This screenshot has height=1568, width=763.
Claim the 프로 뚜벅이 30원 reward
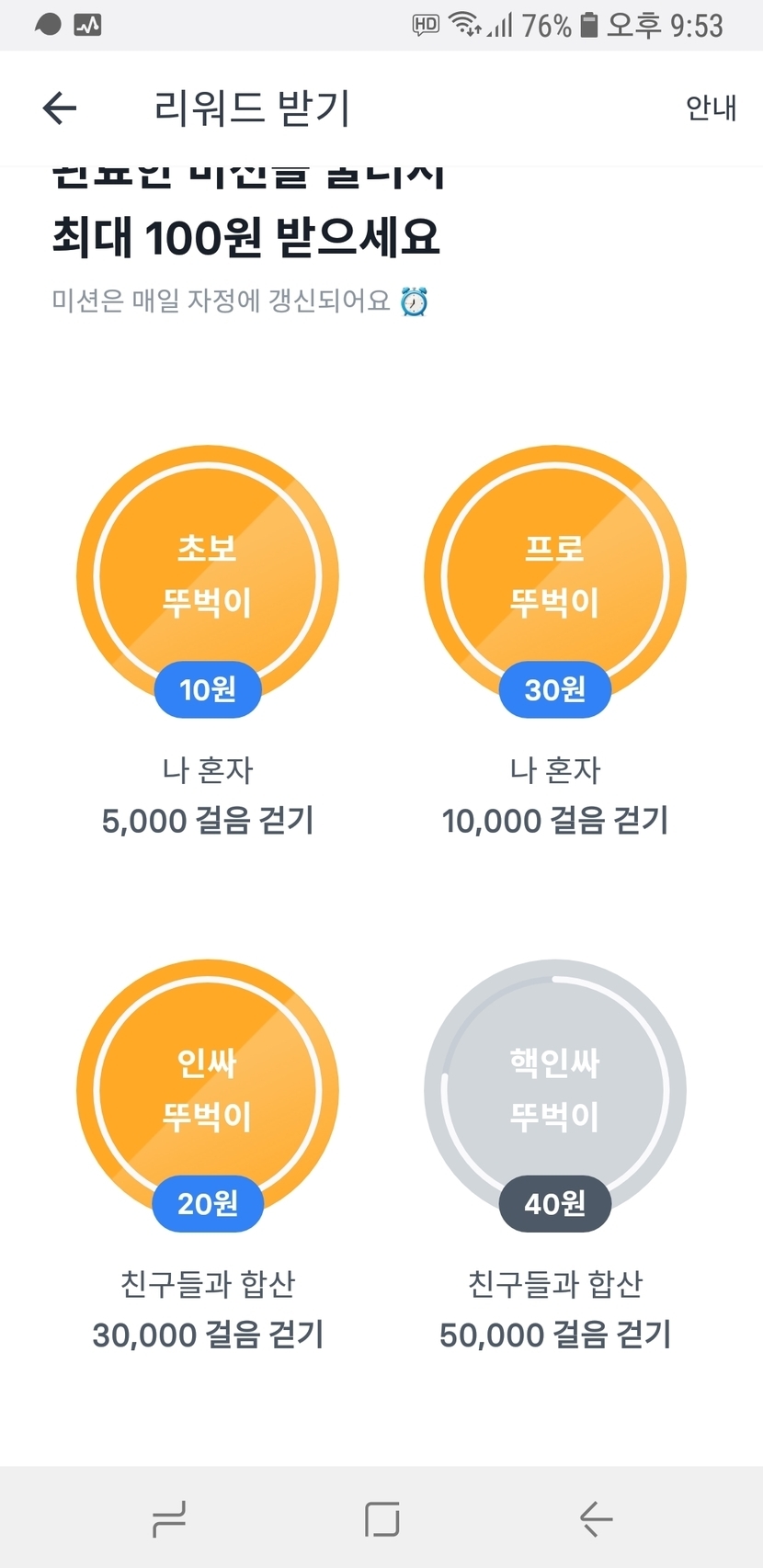pyautogui.click(x=555, y=577)
